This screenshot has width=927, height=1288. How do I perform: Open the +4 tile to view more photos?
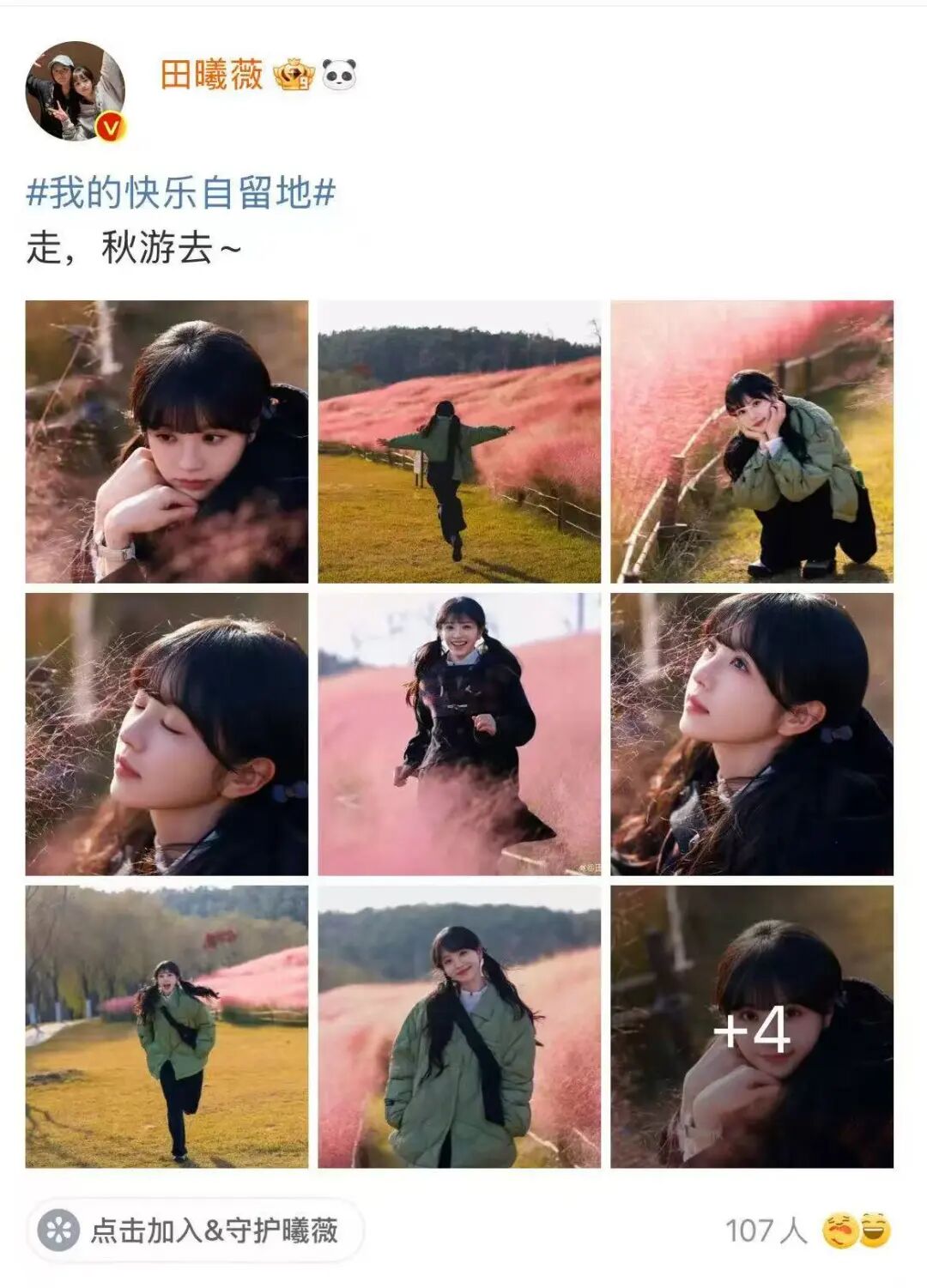pos(752,1027)
